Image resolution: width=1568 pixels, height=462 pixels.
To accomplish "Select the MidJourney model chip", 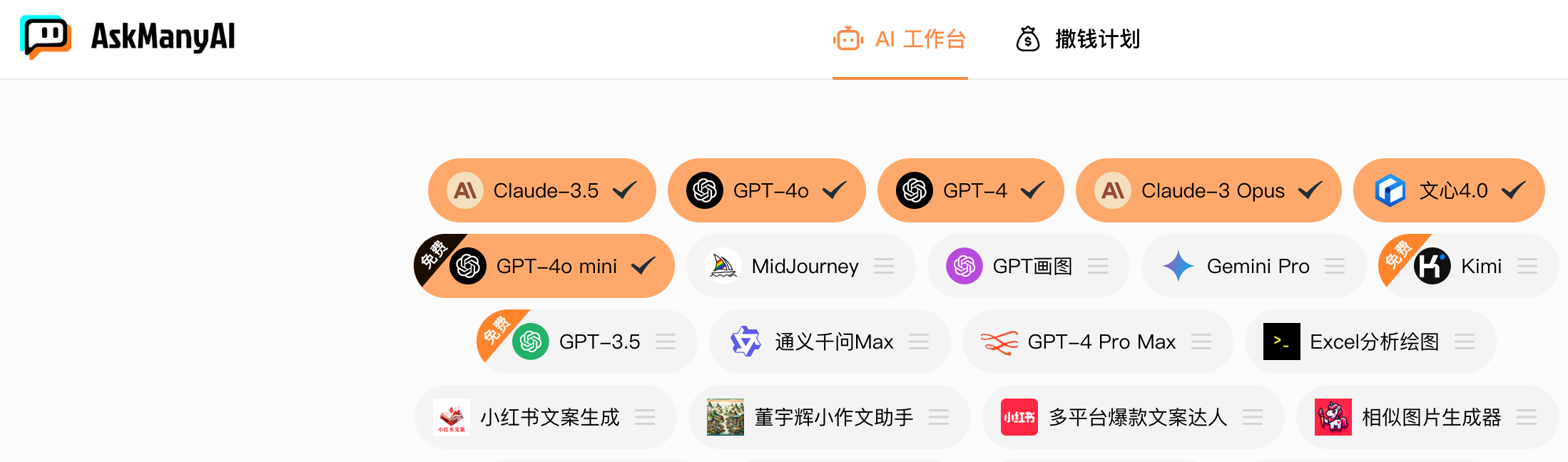I will pyautogui.click(x=800, y=266).
